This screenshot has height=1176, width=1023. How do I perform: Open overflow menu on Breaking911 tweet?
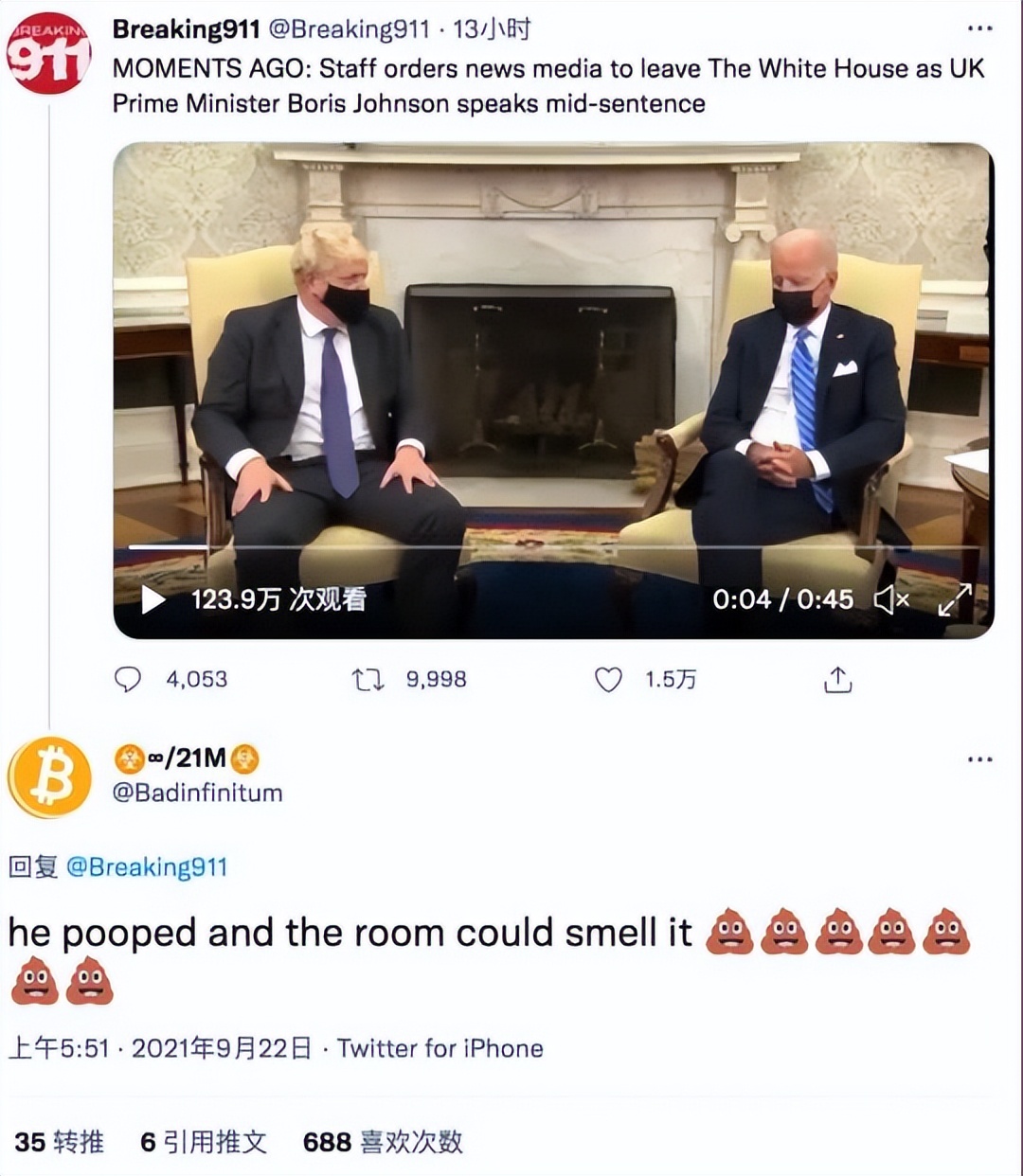click(979, 28)
